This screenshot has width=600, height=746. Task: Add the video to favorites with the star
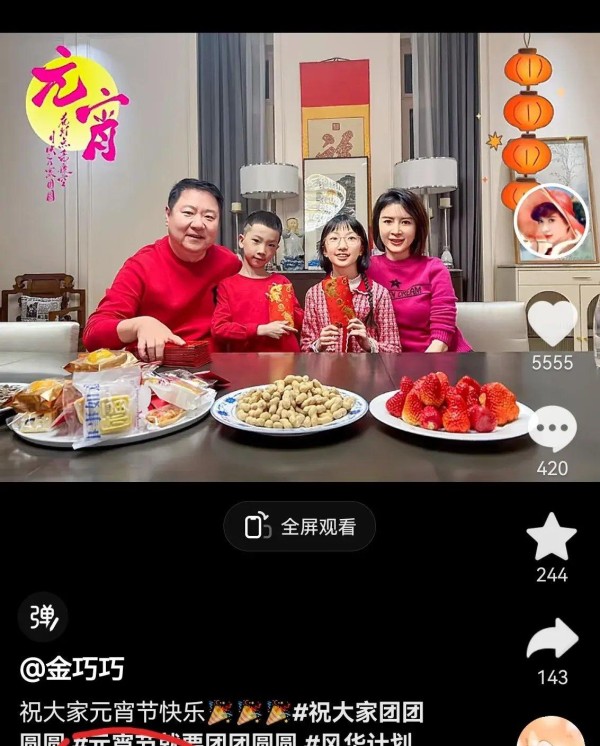[x=552, y=537]
